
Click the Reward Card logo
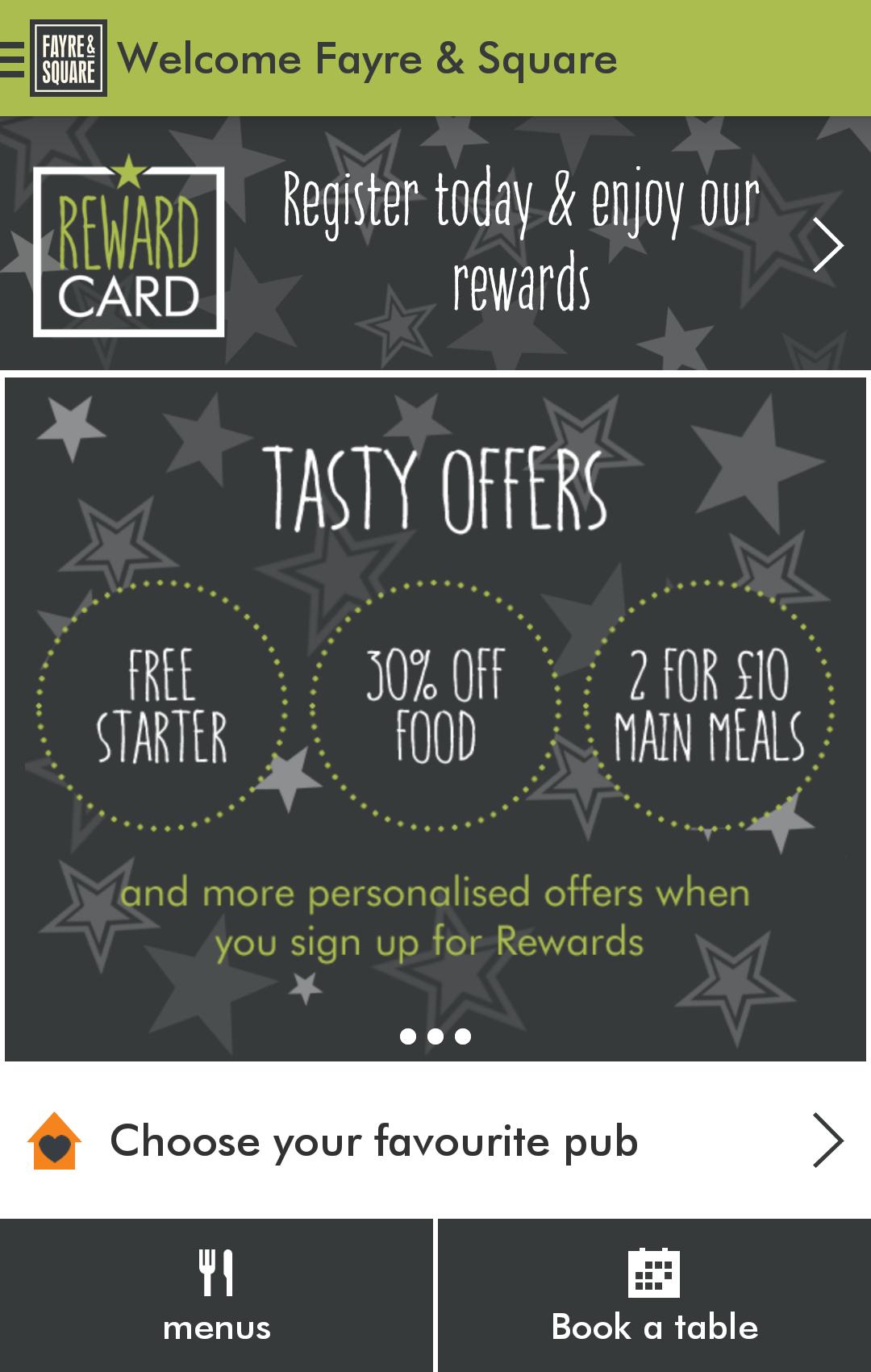click(x=129, y=250)
